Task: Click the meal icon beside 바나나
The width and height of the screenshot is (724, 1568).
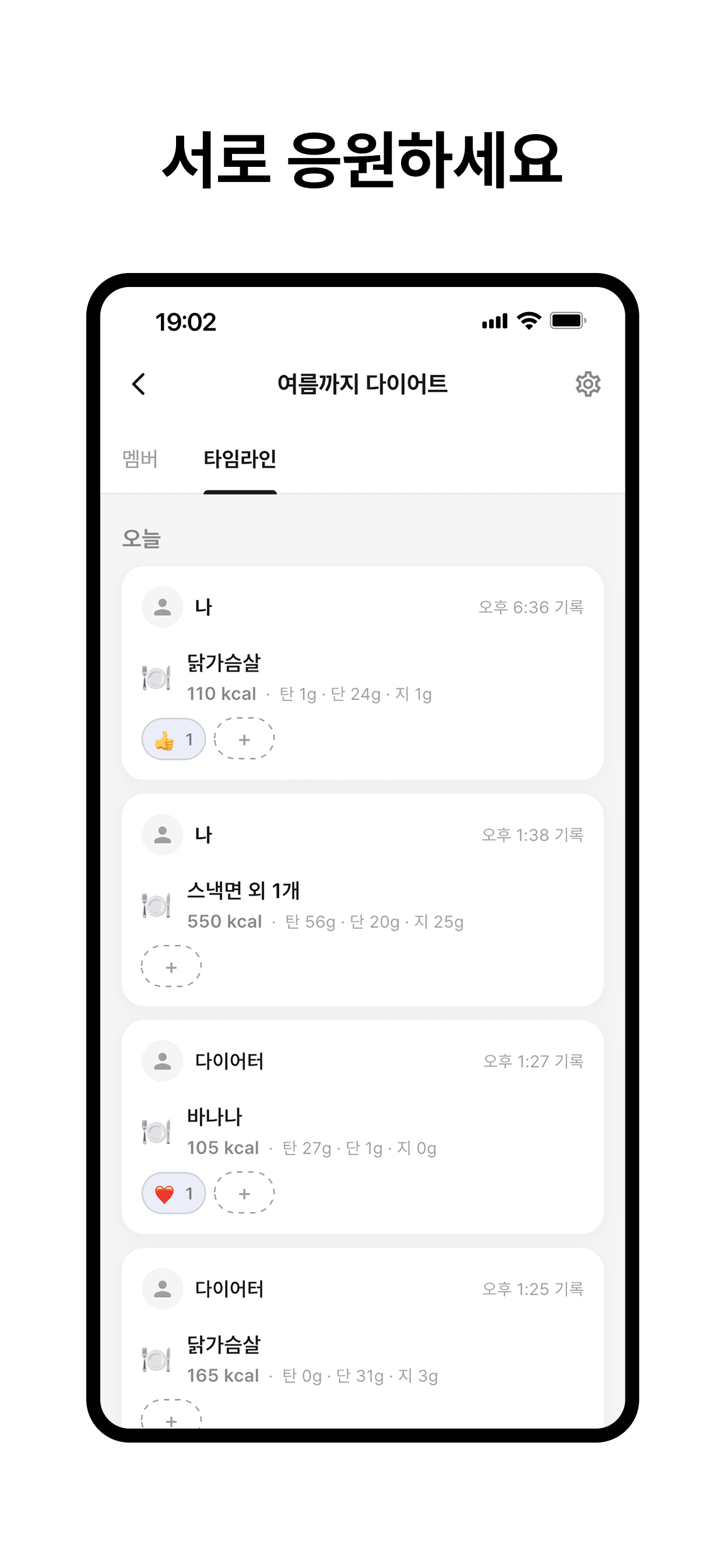Action: pos(156,1132)
